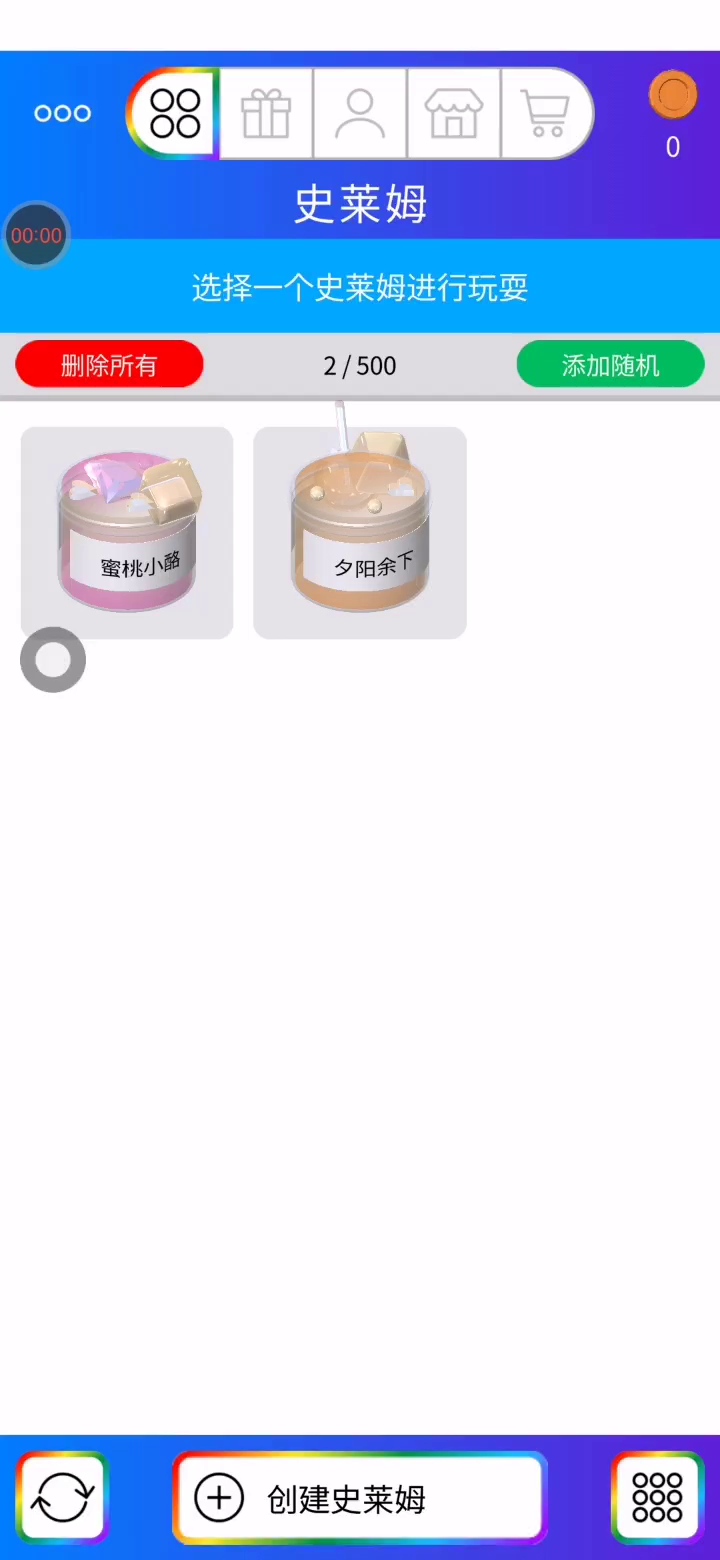Tap the green 添加随机 button
The image size is (720, 1560).
[x=610, y=365]
